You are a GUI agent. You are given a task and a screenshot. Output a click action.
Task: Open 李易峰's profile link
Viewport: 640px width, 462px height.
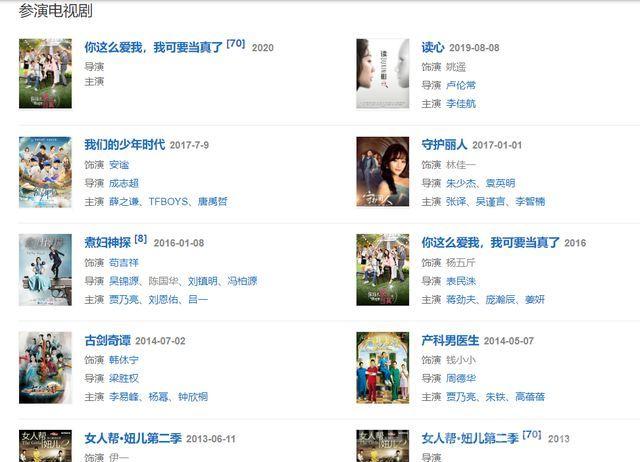(124, 397)
